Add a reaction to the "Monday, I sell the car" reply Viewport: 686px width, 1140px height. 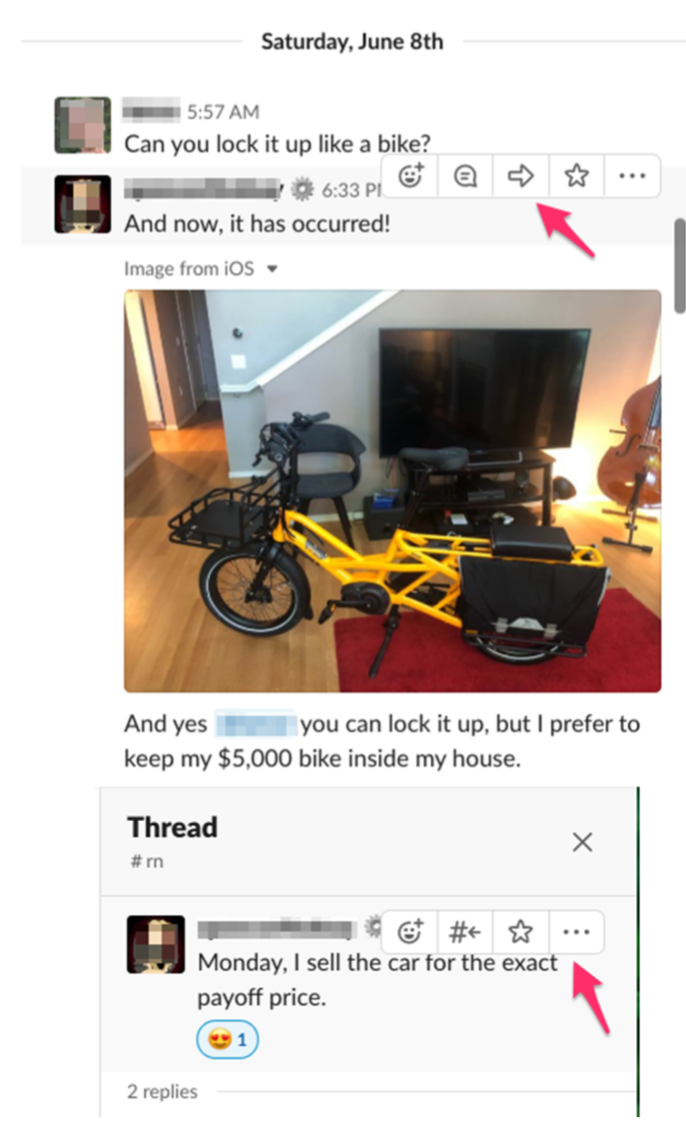[409, 932]
